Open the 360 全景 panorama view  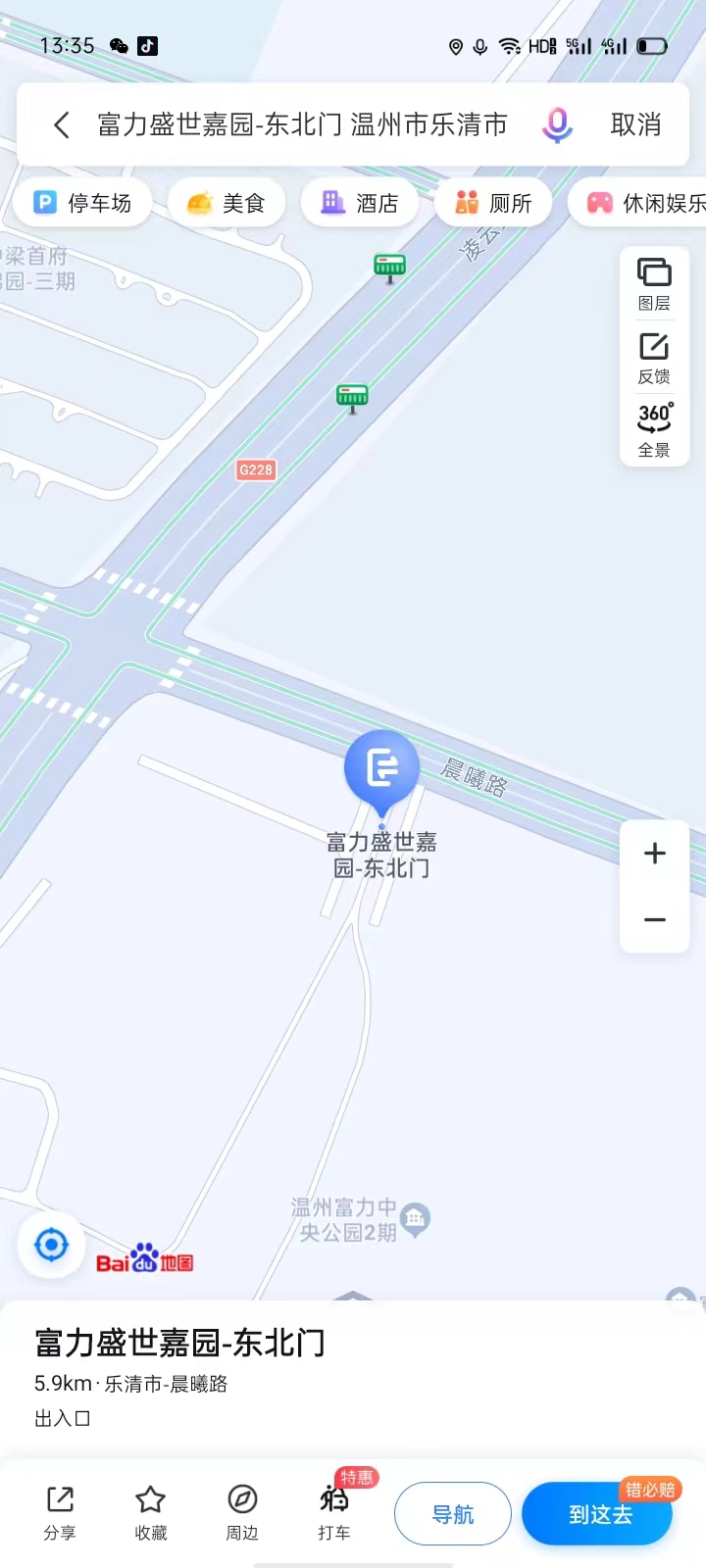[x=654, y=430]
